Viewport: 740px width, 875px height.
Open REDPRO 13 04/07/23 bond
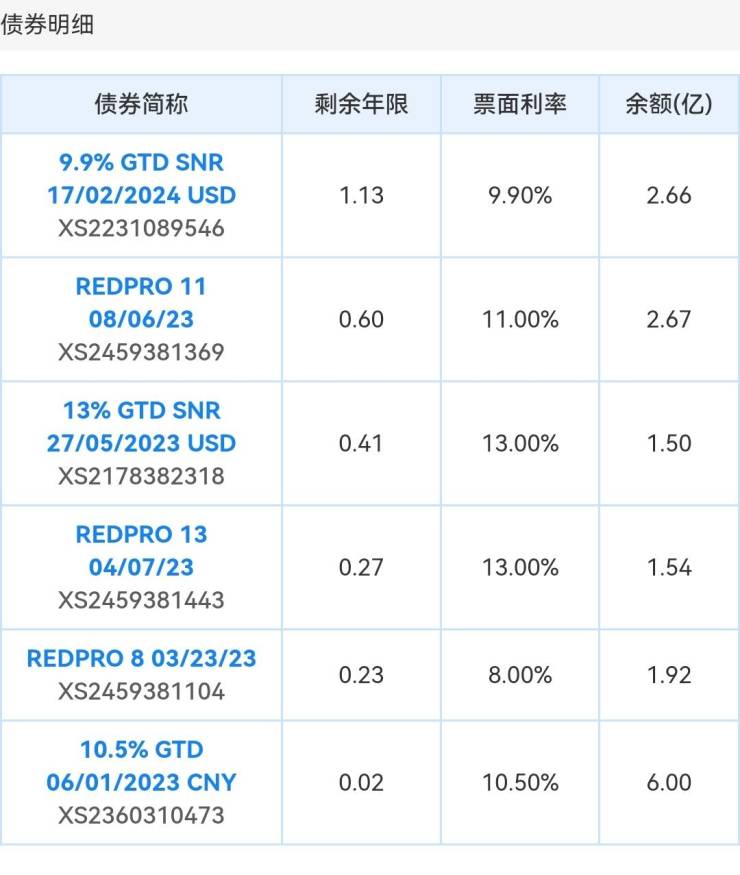(141, 551)
